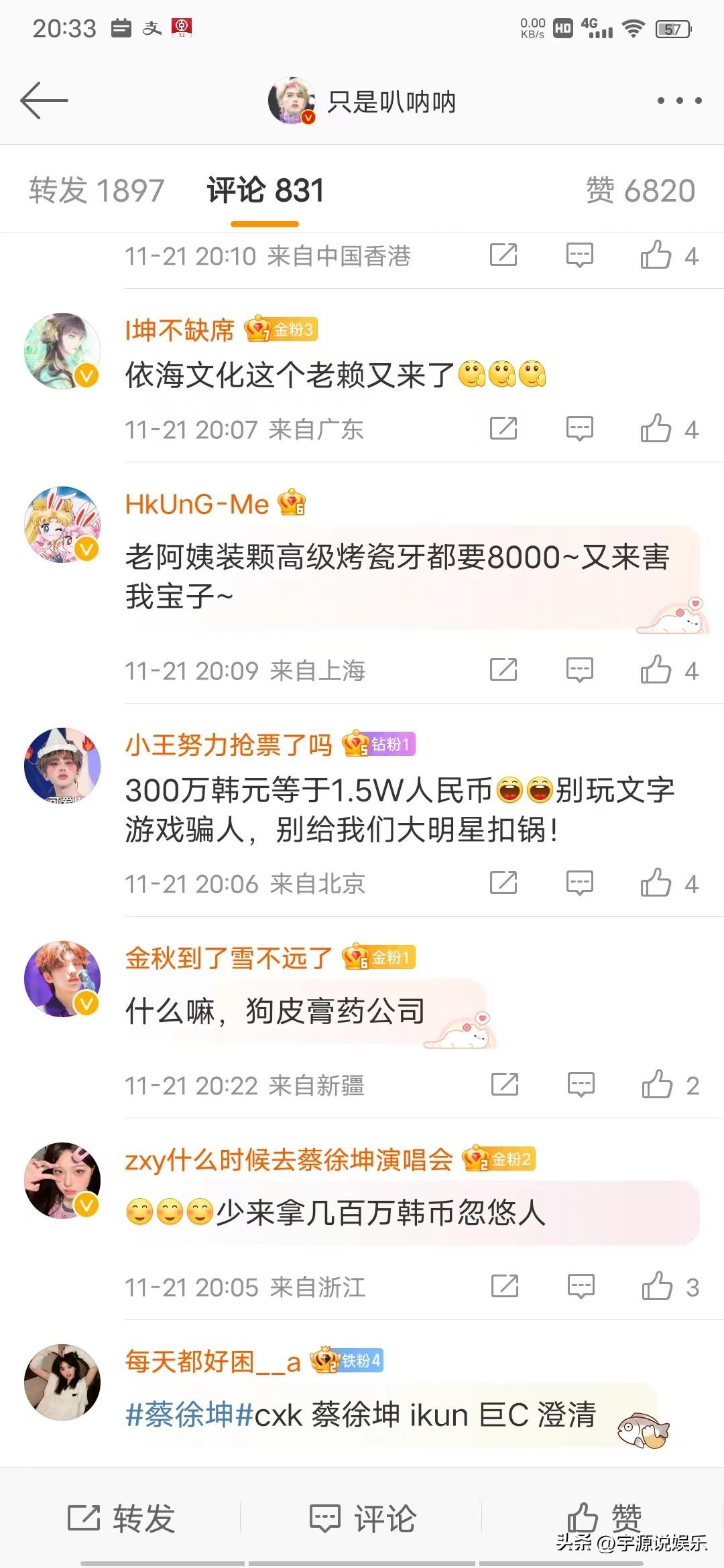Open 只是叭呐呐's profile from the header
The image size is (724, 1568).
coord(362,102)
